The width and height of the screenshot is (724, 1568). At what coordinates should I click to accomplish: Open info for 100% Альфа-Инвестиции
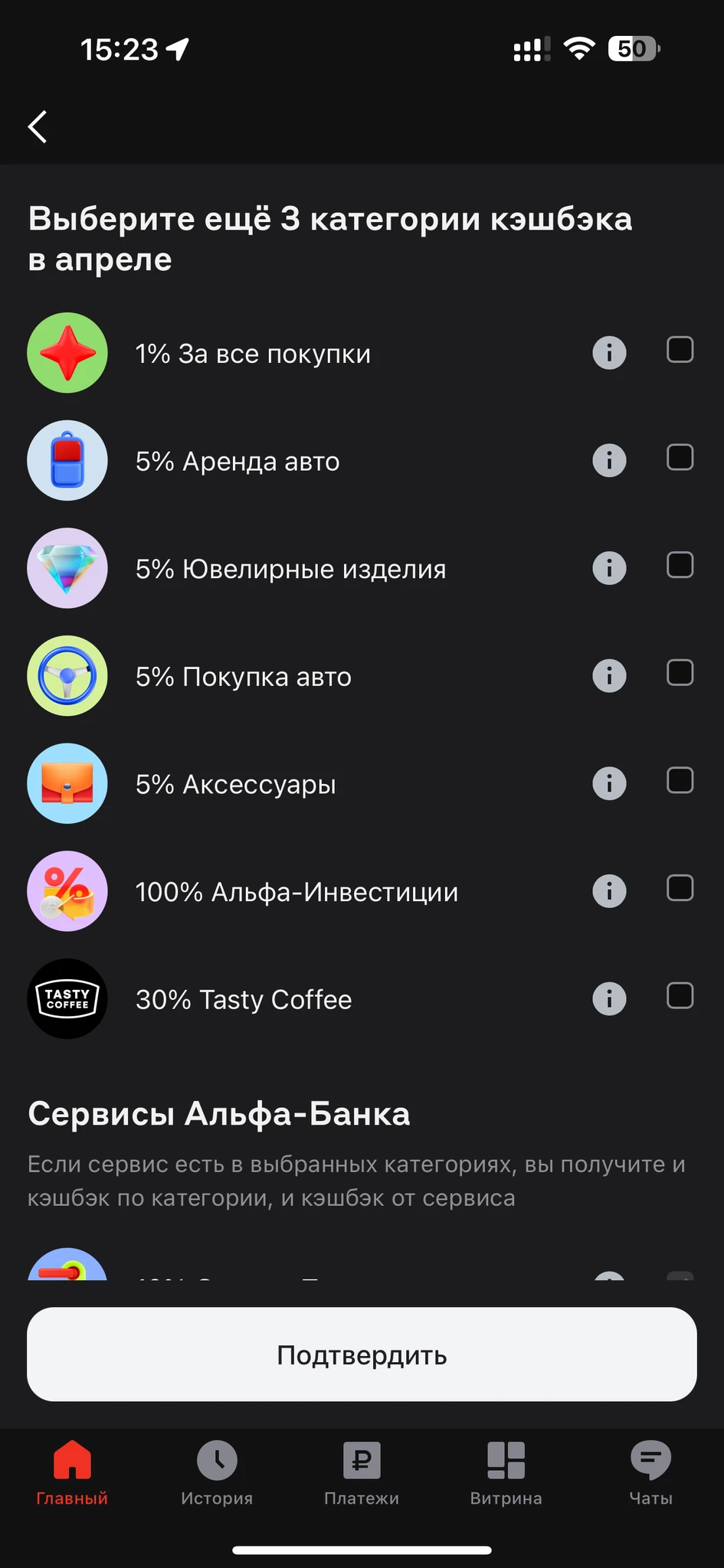click(609, 891)
